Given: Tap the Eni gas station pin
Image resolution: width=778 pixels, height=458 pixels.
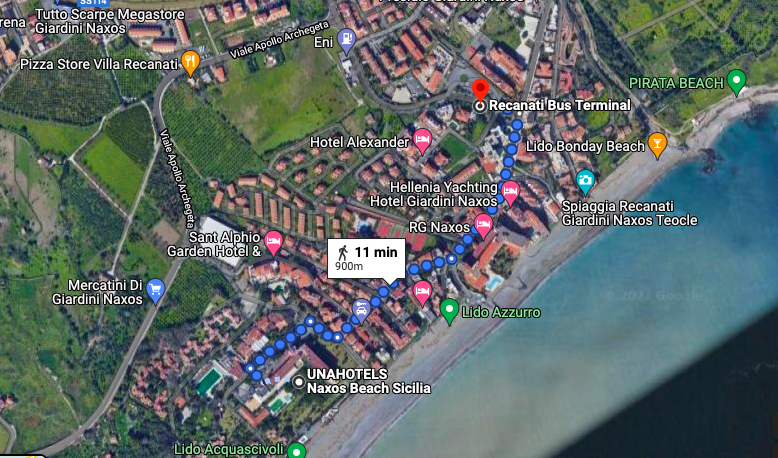Looking at the screenshot, I should [x=347, y=41].
